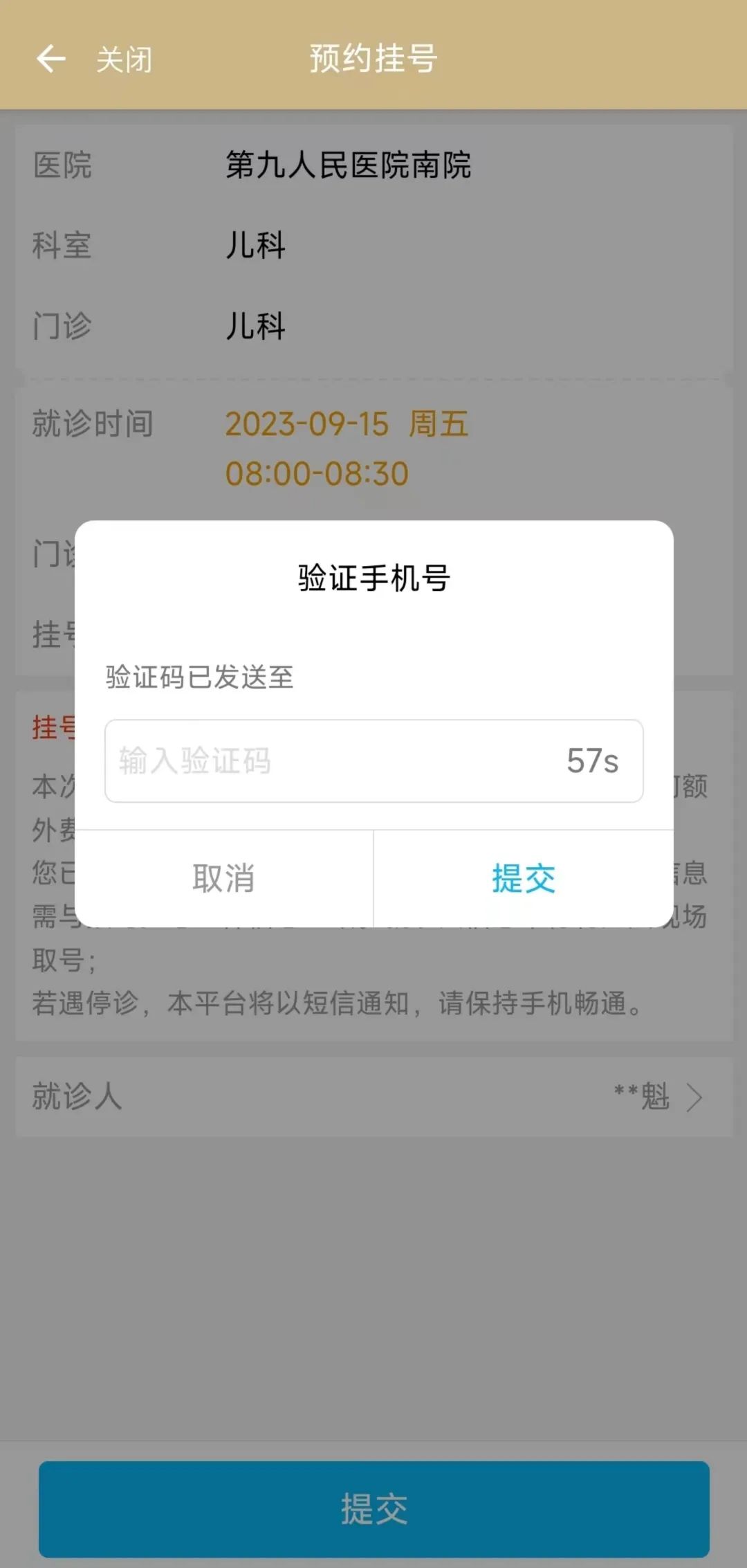747x1568 pixels.
Task: Focus the 输入验证码 input field
Action: pos(332,761)
